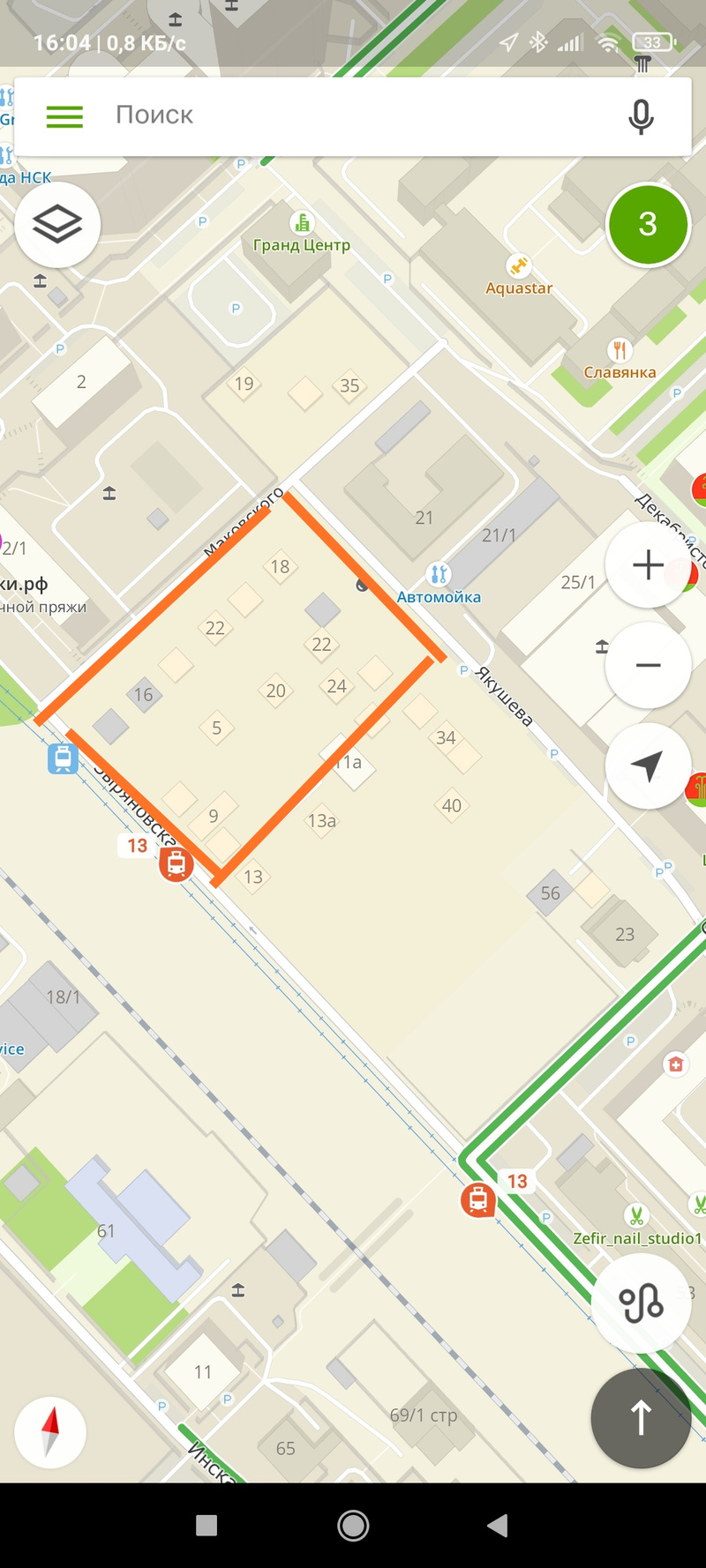The height and width of the screenshot is (1568, 706).
Task: Open Zefir_nail_studio1 marker
Action: [x=636, y=1216]
